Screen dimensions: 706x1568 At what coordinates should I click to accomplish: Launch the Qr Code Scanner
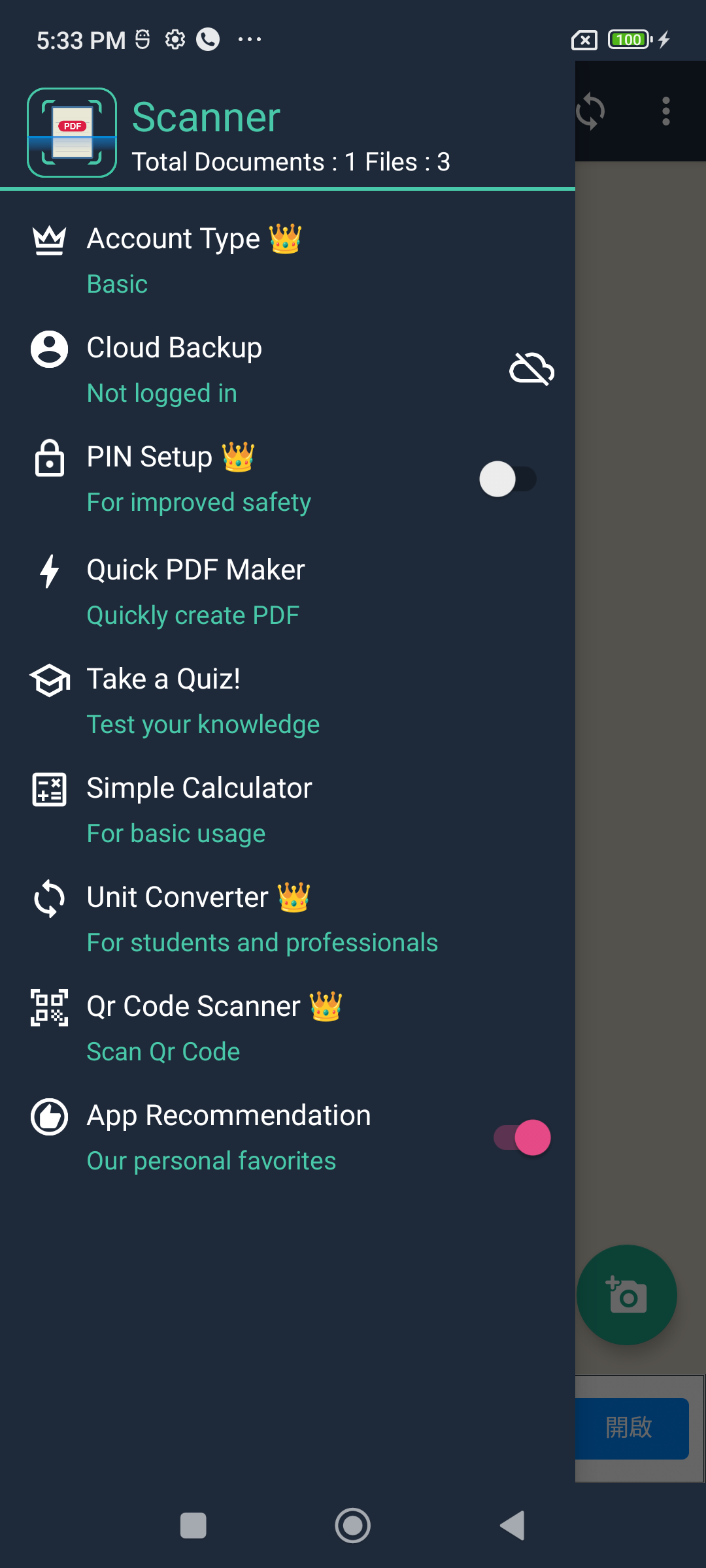[193, 1006]
